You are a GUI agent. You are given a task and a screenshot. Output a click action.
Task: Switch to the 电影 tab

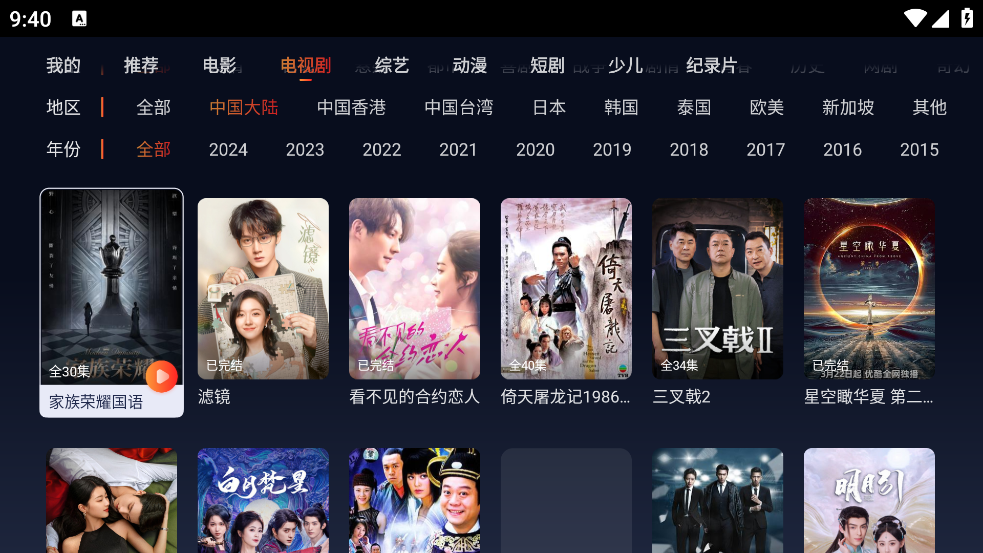coord(219,65)
